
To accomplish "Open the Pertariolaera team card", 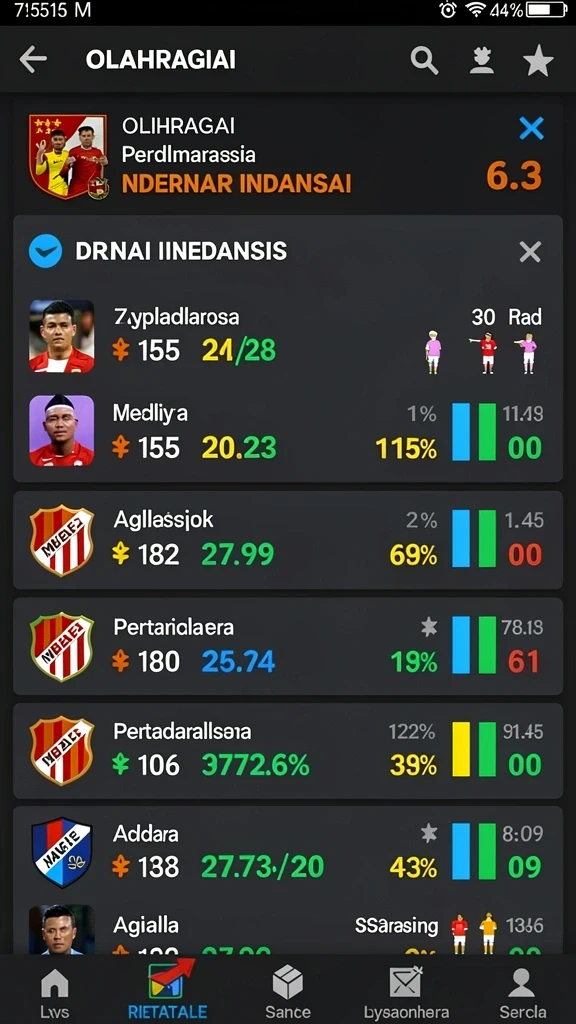I will (288, 646).
